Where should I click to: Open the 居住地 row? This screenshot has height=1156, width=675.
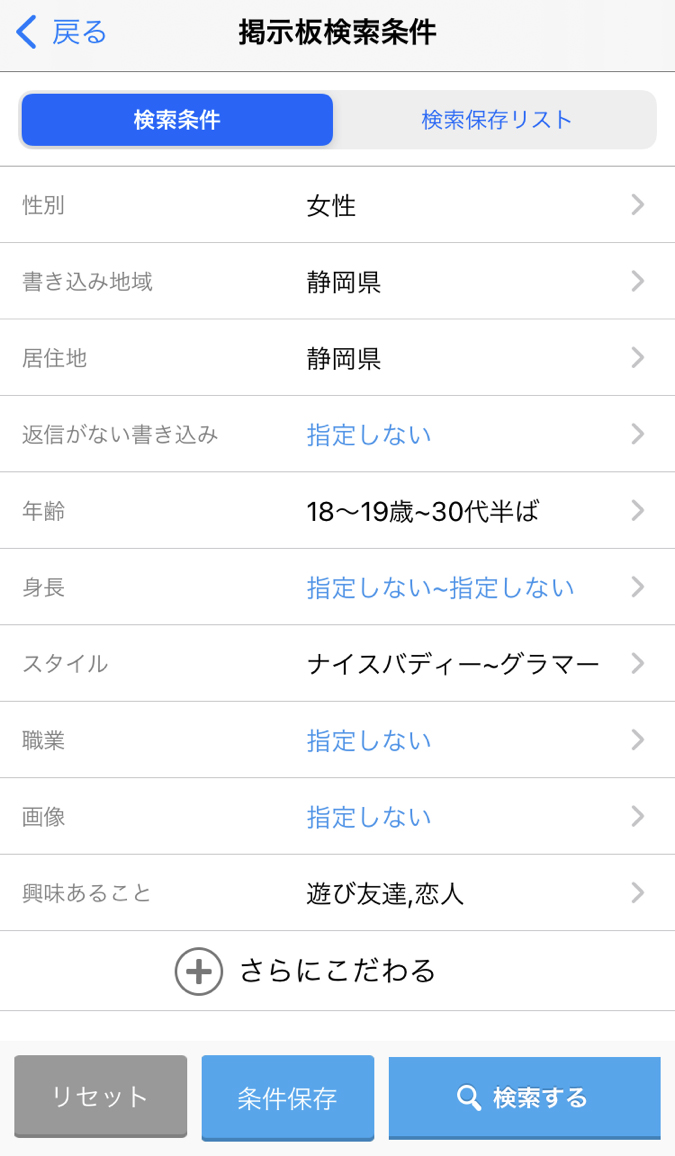coord(337,358)
